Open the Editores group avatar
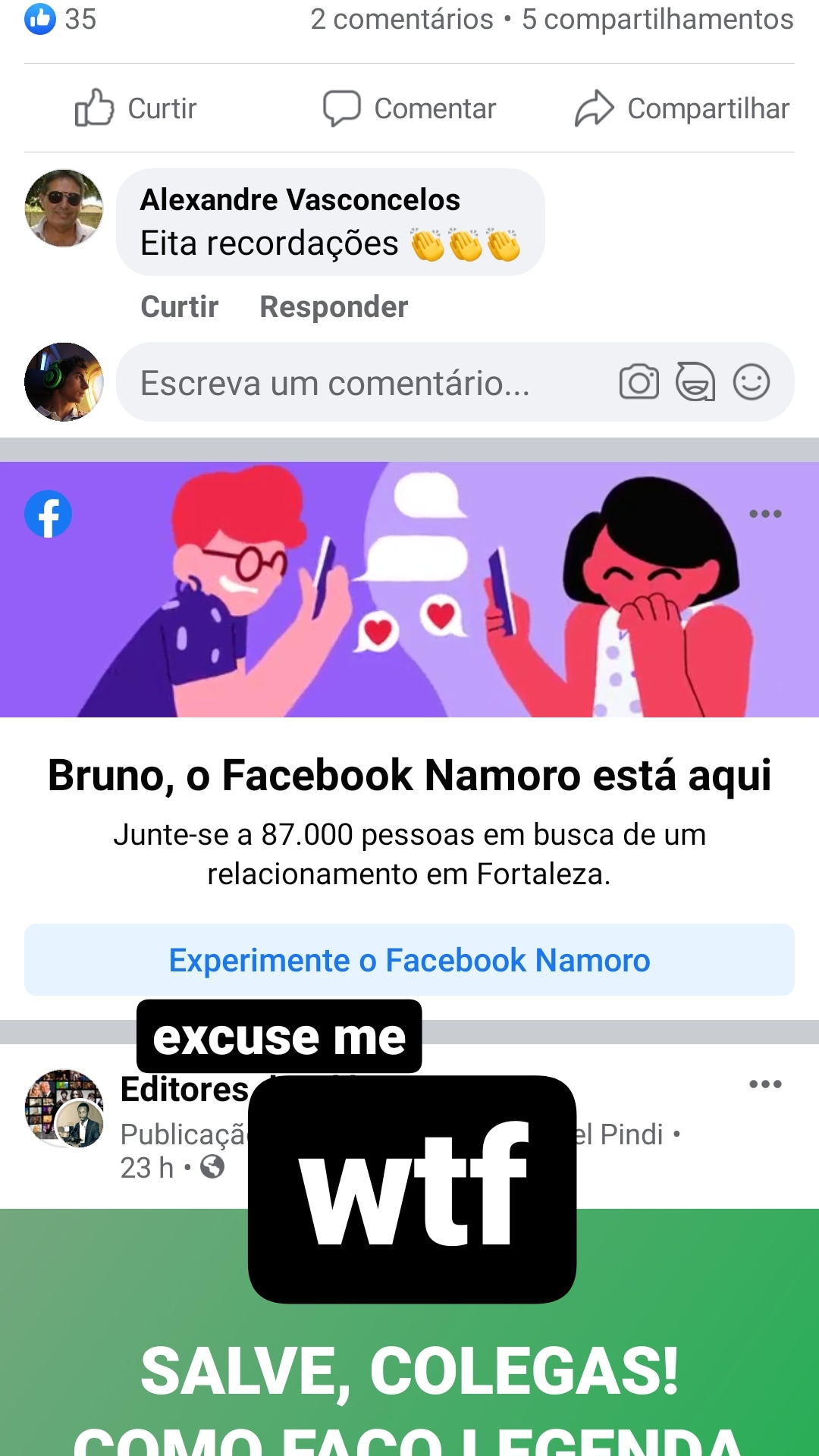Viewport: 819px width, 1456px height. [64, 1107]
